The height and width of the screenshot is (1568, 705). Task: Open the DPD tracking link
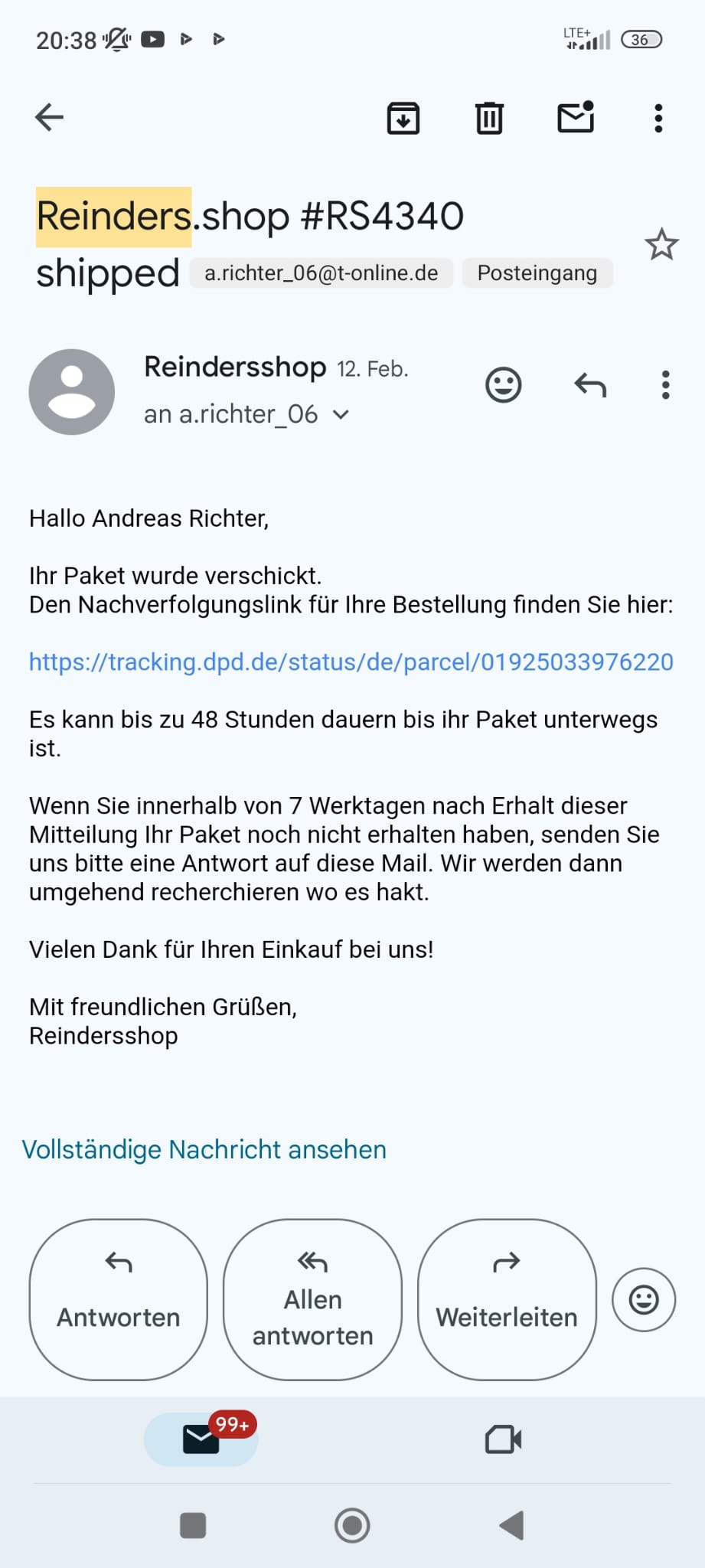pyautogui.click(x=351, y=661)
